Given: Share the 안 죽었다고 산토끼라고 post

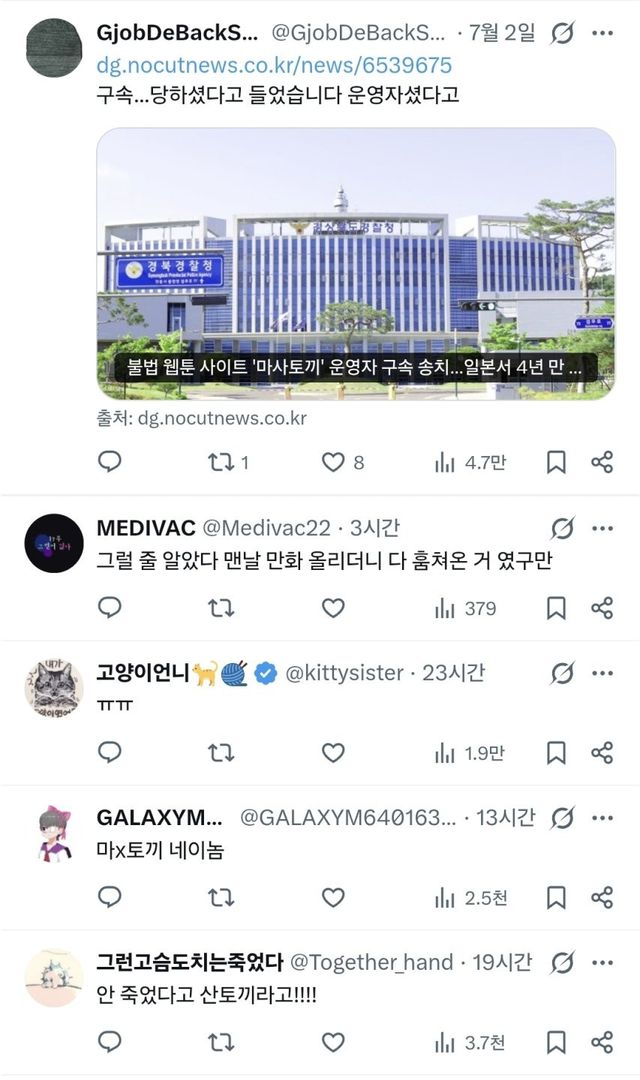Looking at the screenshot, I should [602, 1042].
